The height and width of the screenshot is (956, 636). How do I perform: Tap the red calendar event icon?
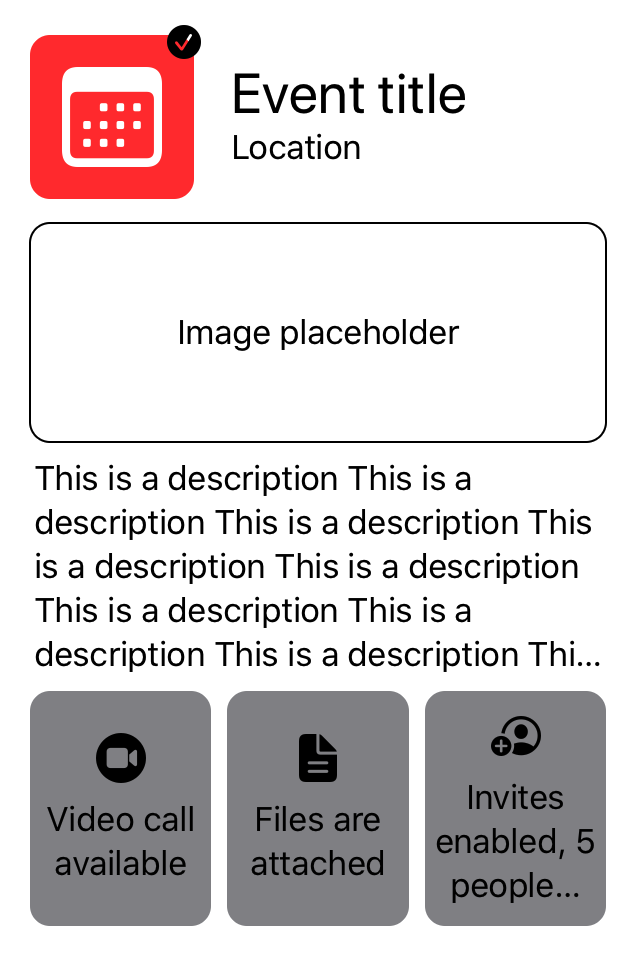pyautogui.click(x=112, y=117)
